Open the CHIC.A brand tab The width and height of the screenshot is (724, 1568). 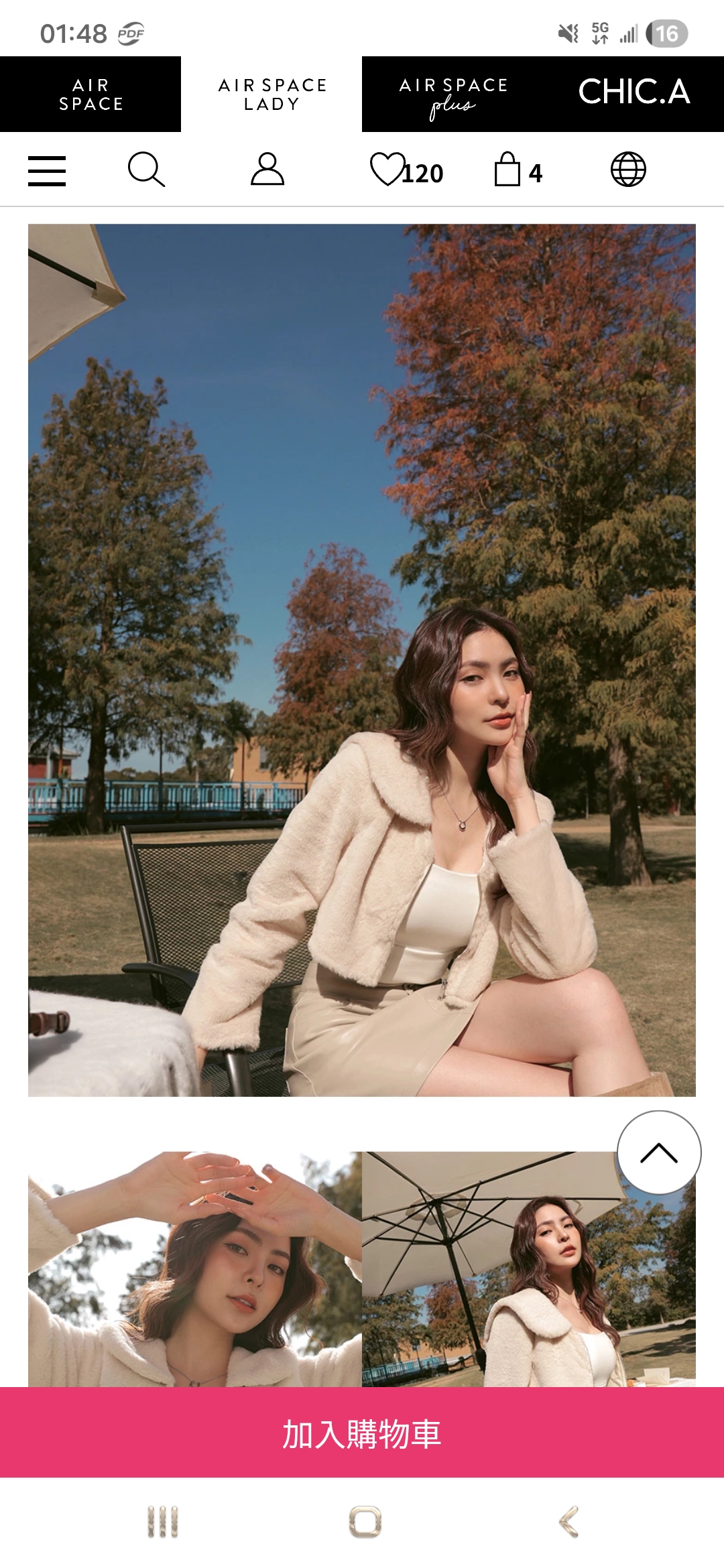click(x=633, y=92)
